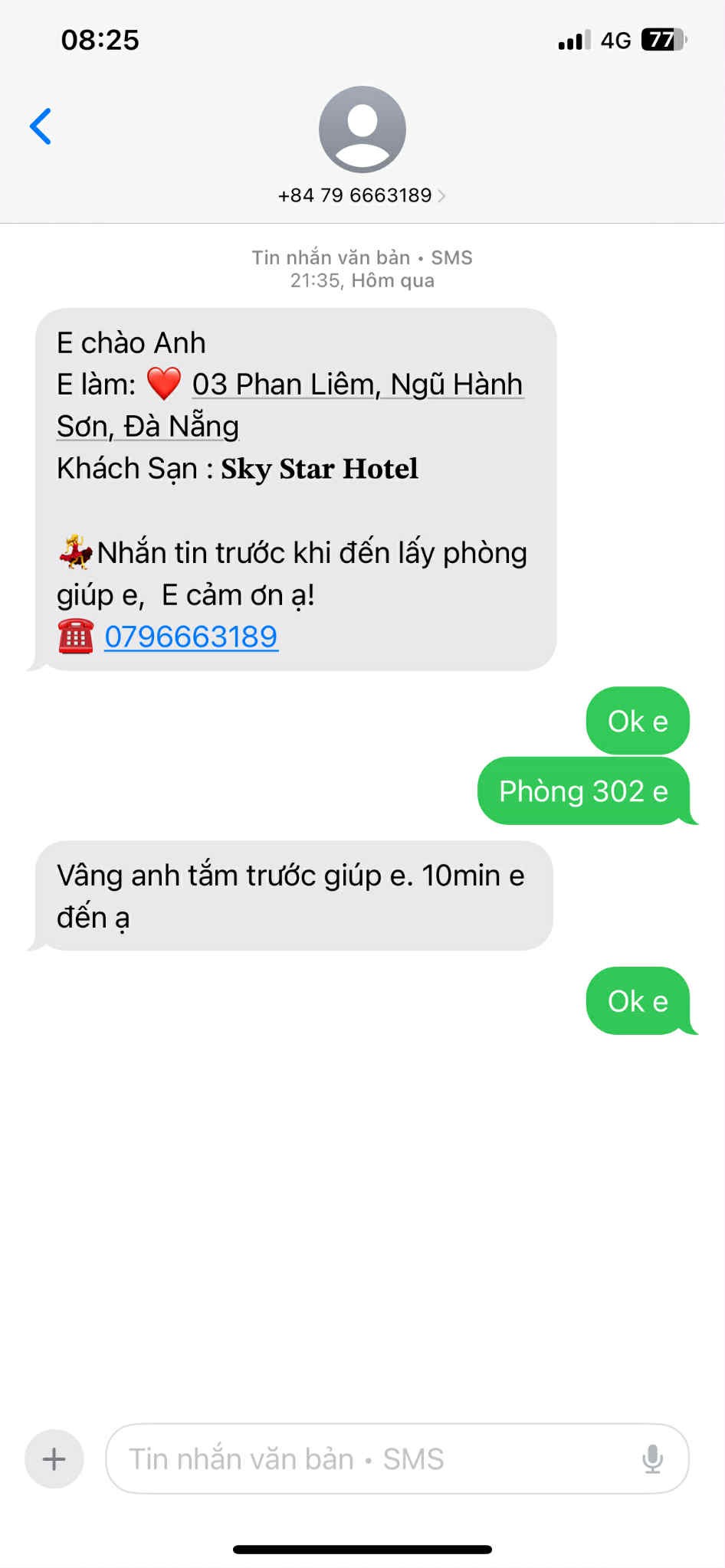Open contact details for +84 79 6663189

(362, 195)
